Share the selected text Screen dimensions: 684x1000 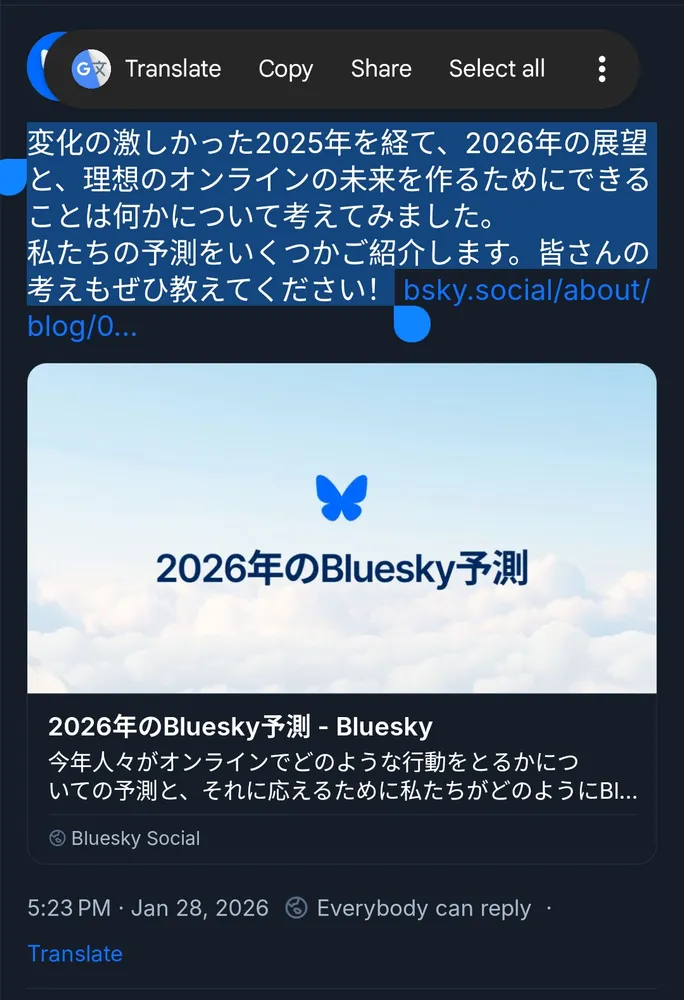click(x=381, y=69)
